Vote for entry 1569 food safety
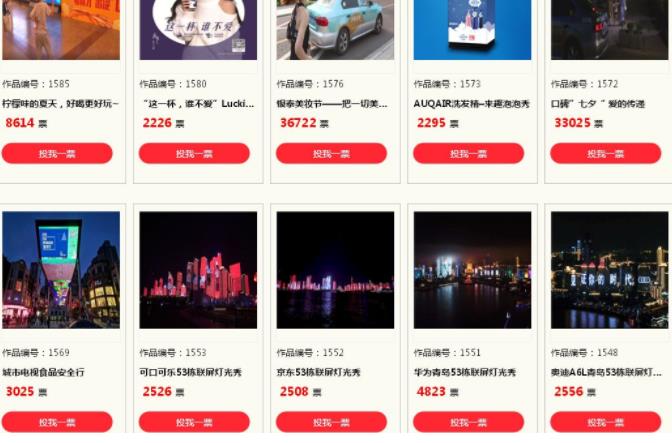This screenshot has width=672, height=443. coord(57,422)
